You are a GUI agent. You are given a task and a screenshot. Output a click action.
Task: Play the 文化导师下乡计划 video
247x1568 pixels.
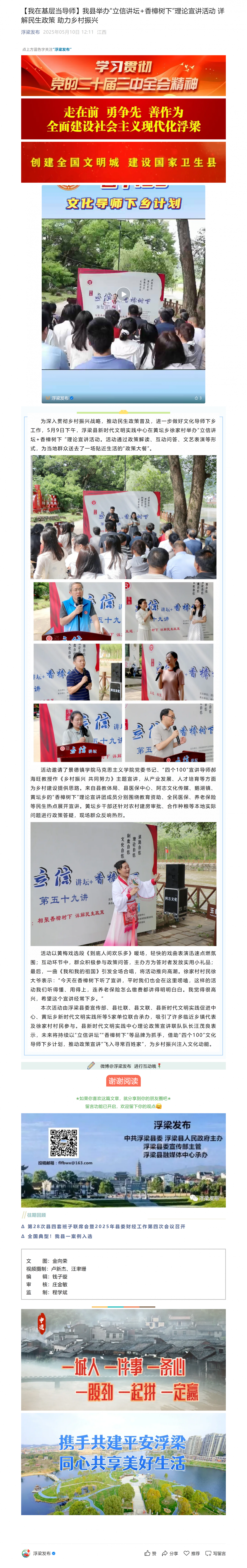[123, 294]
